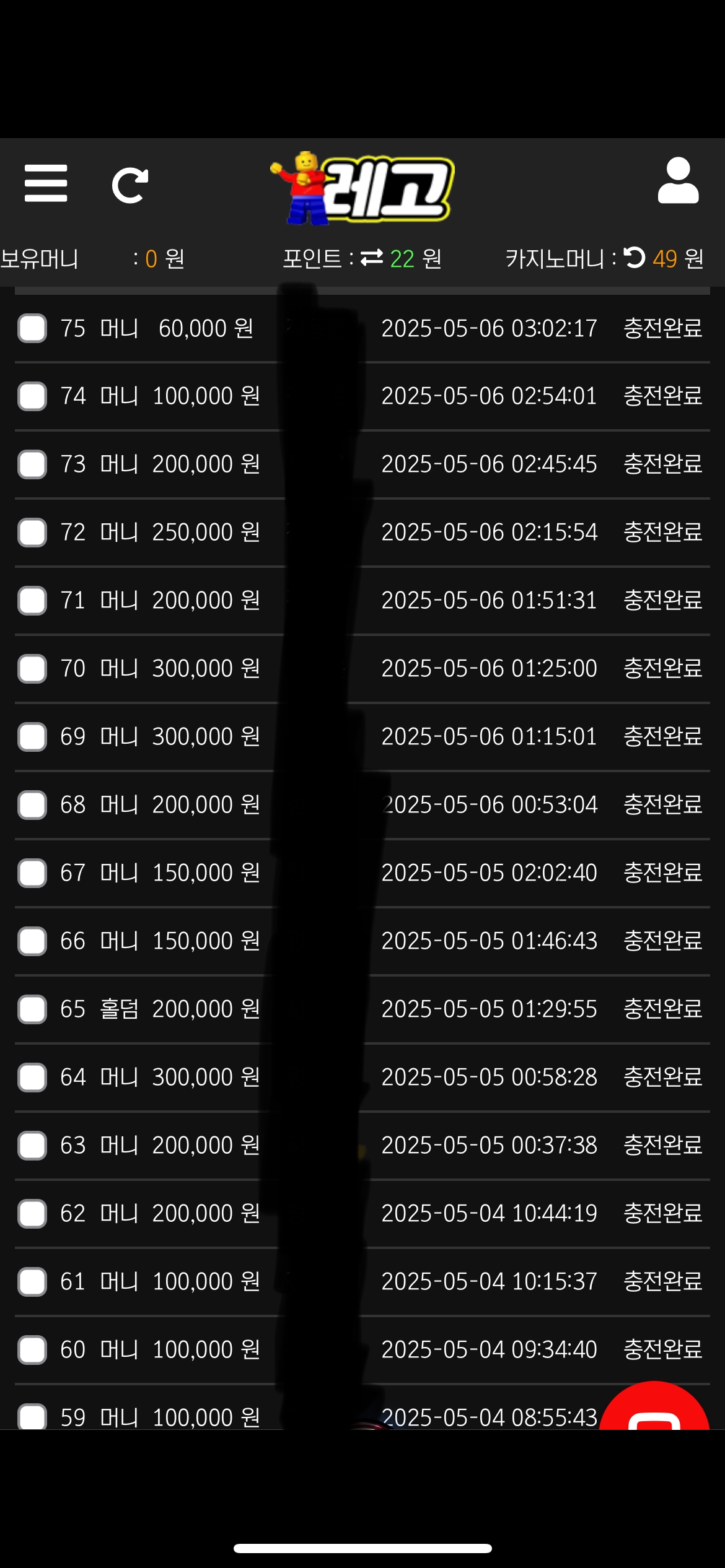The image size is (725, 1568).
Task: Select the checkbox on row 74
Action: point(32,396)
